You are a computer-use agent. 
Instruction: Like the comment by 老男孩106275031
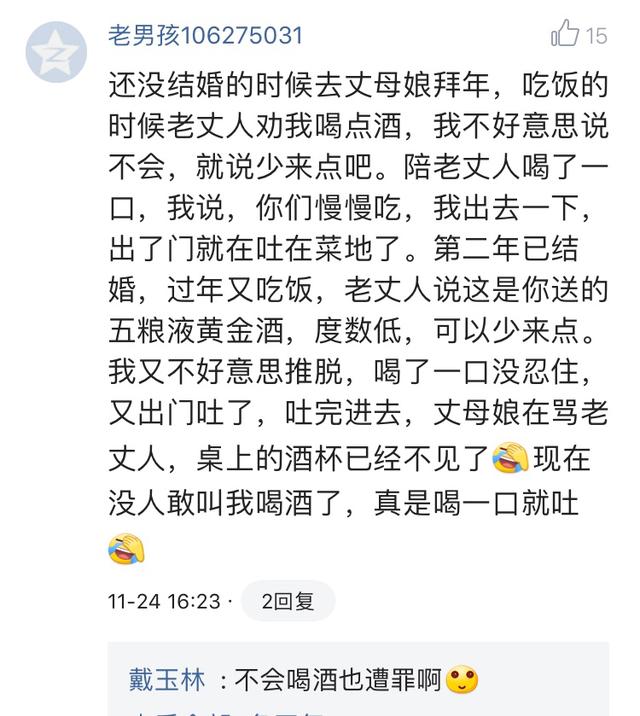[567, 35]
